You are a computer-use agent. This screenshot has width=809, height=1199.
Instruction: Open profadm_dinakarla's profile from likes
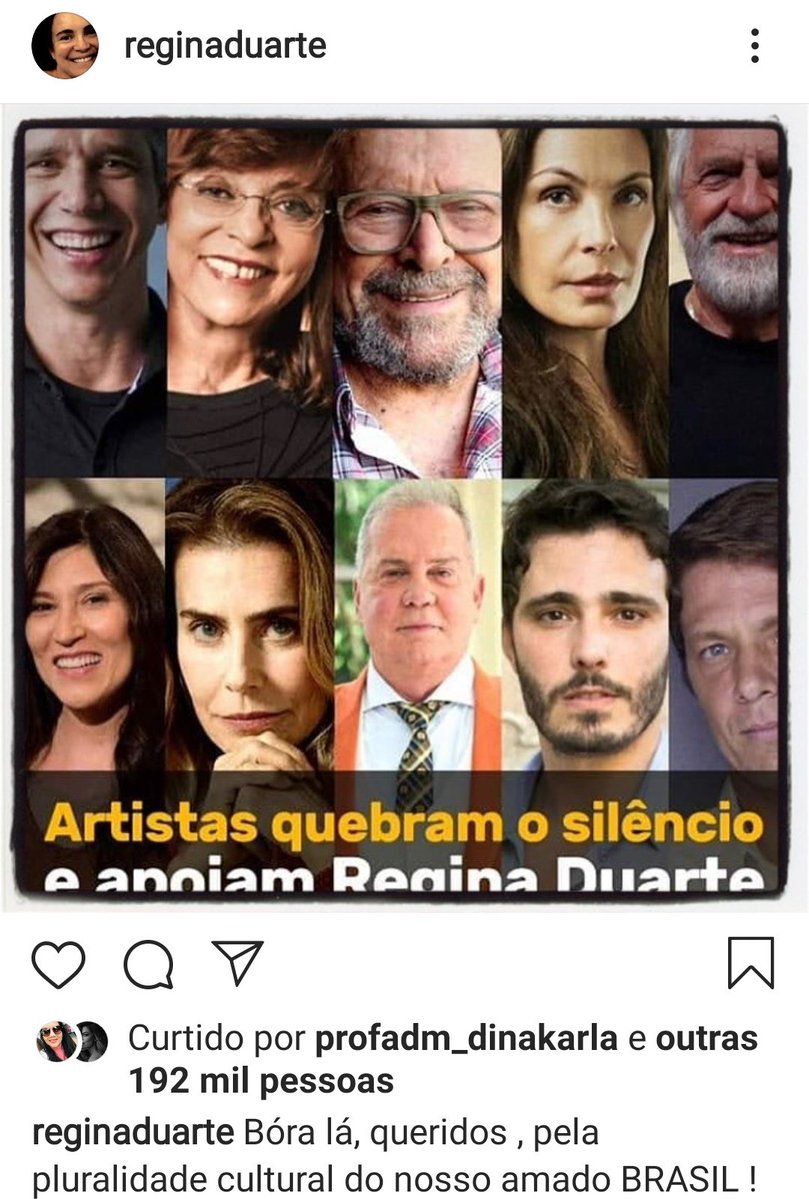pyautogui.click(x=466, y=1039)
